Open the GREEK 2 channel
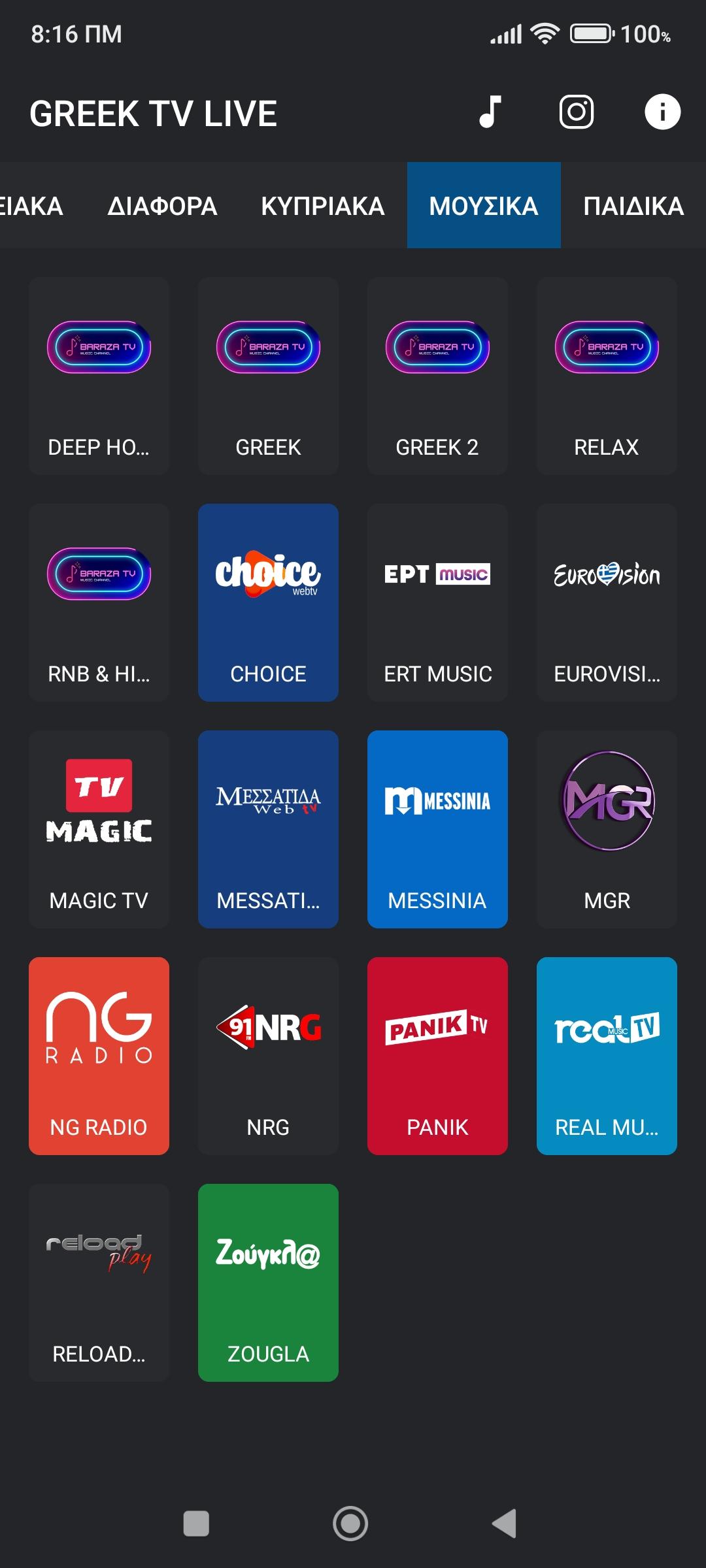The height and width of the screenshot is (1568, 706). (437, 376)
